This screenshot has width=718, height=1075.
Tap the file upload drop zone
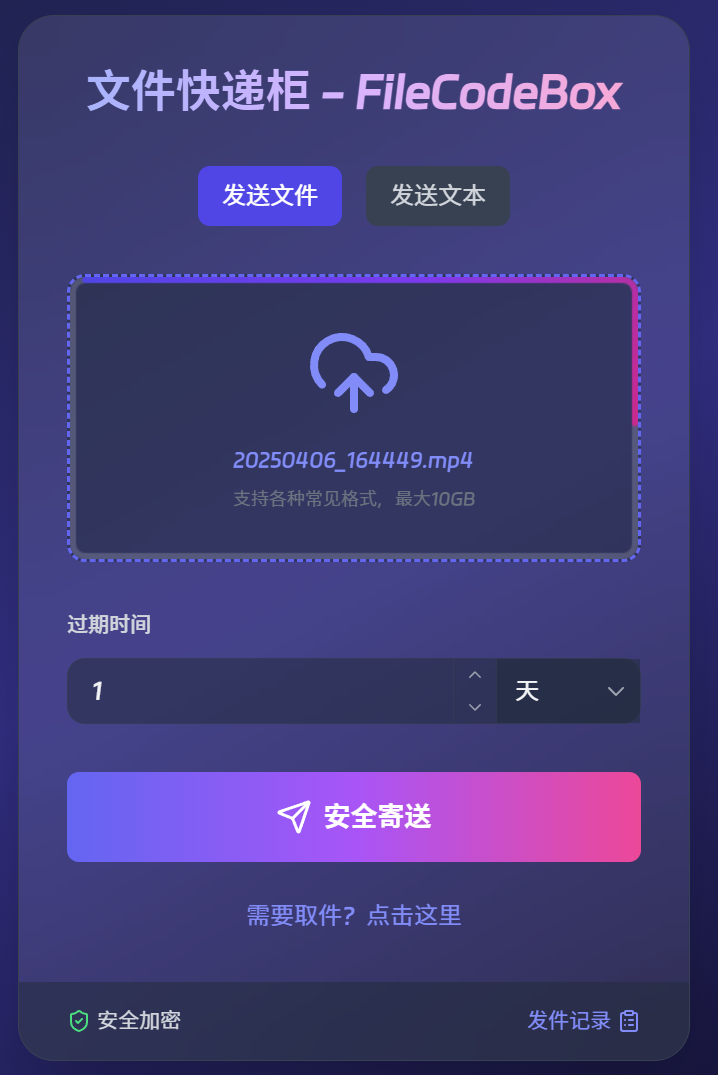tap(354, 417)
